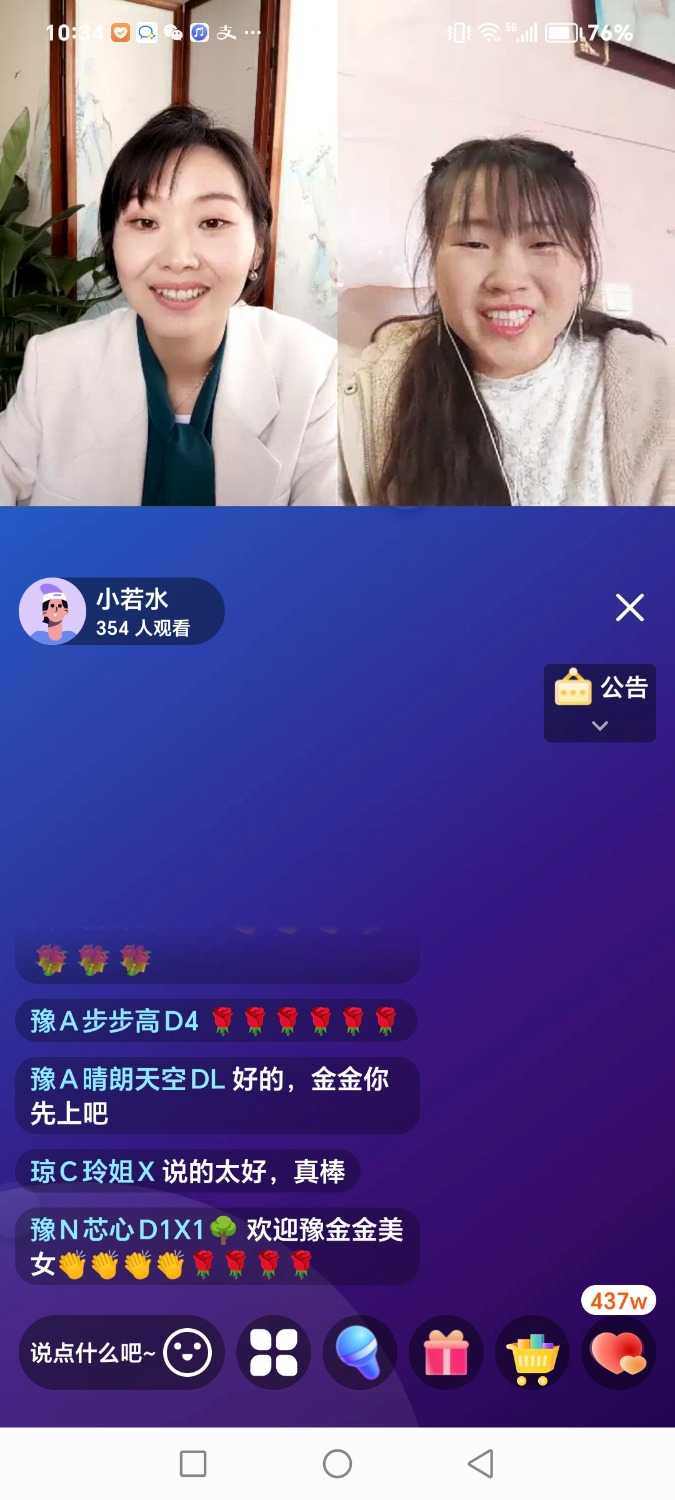Close the live stream
The width and height of the screenshot is (675, 1500).
tap(629, 607)
